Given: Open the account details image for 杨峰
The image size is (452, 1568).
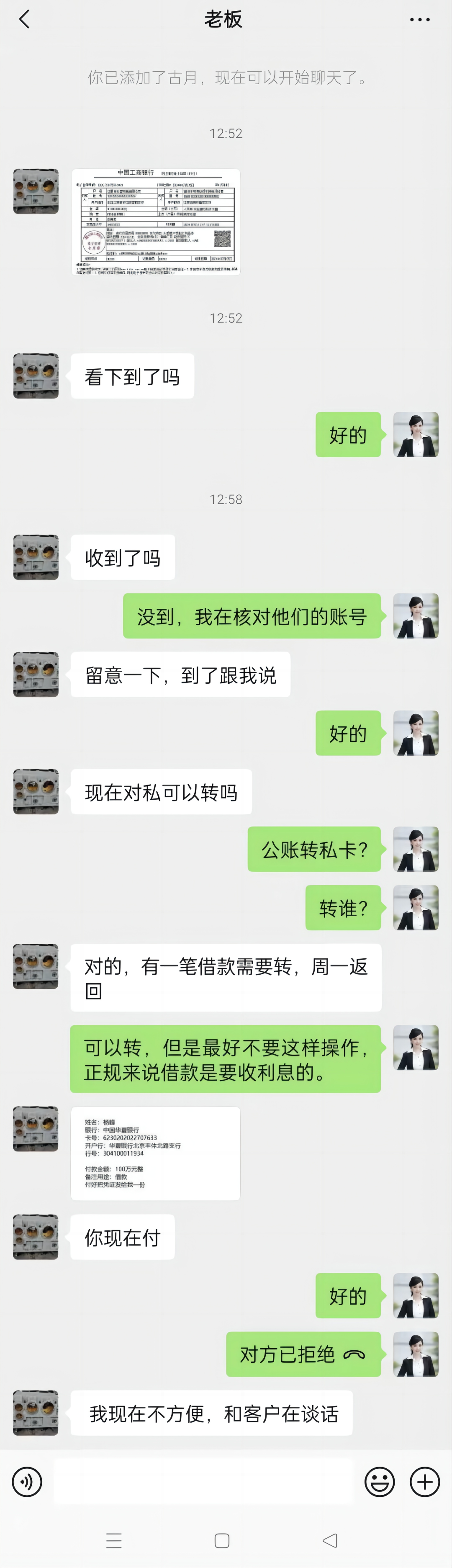Looking at the screenshot, I should (x=155, y=1153).
